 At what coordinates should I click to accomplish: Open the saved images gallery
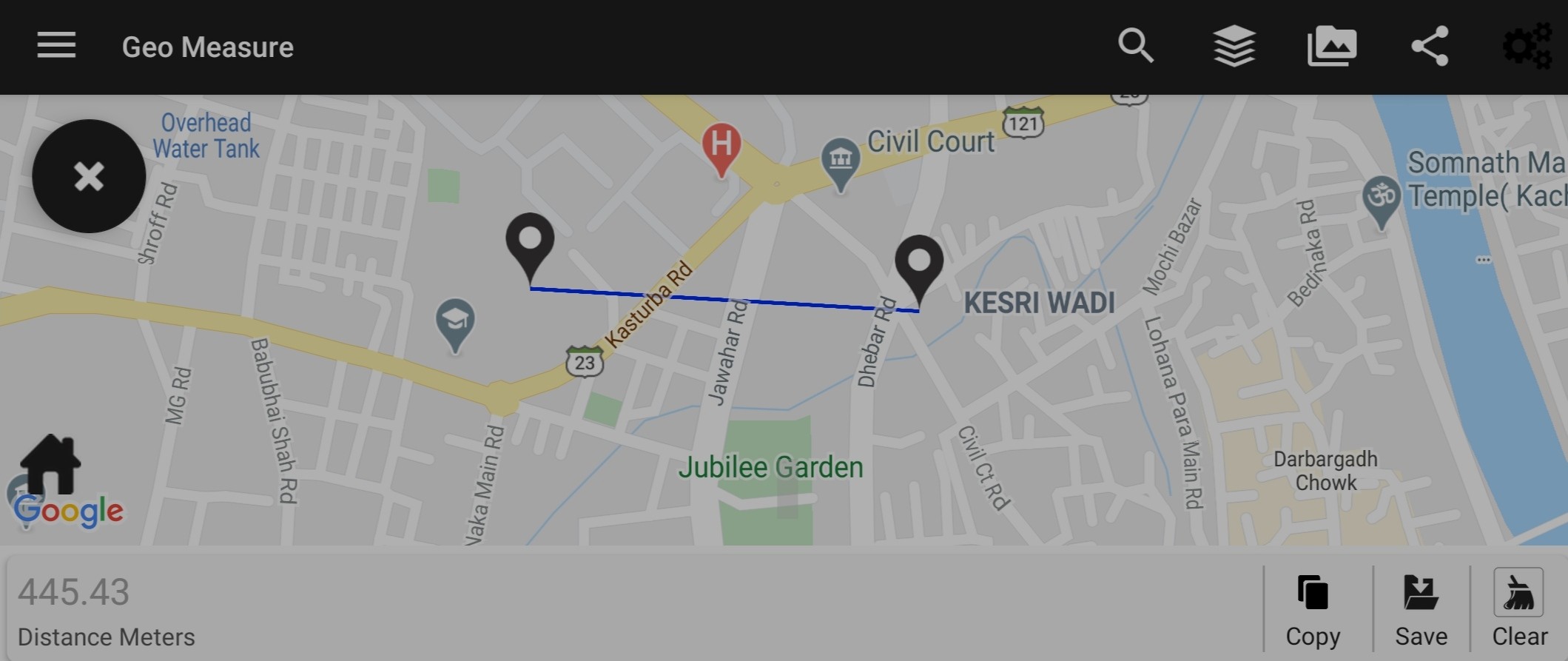pyautogui.click(x=1331, y=47)
